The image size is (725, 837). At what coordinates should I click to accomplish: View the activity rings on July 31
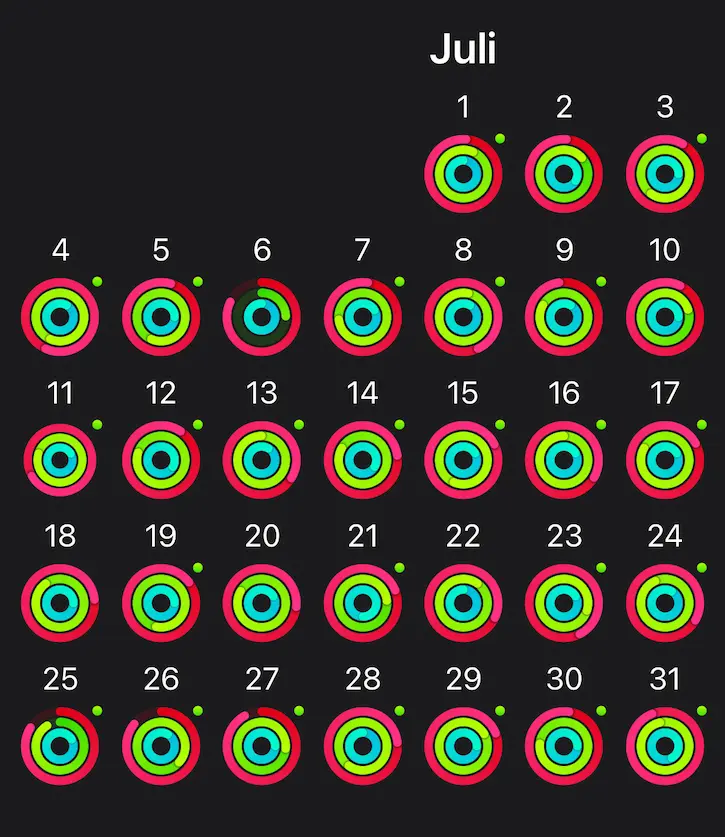click(664, 744)
